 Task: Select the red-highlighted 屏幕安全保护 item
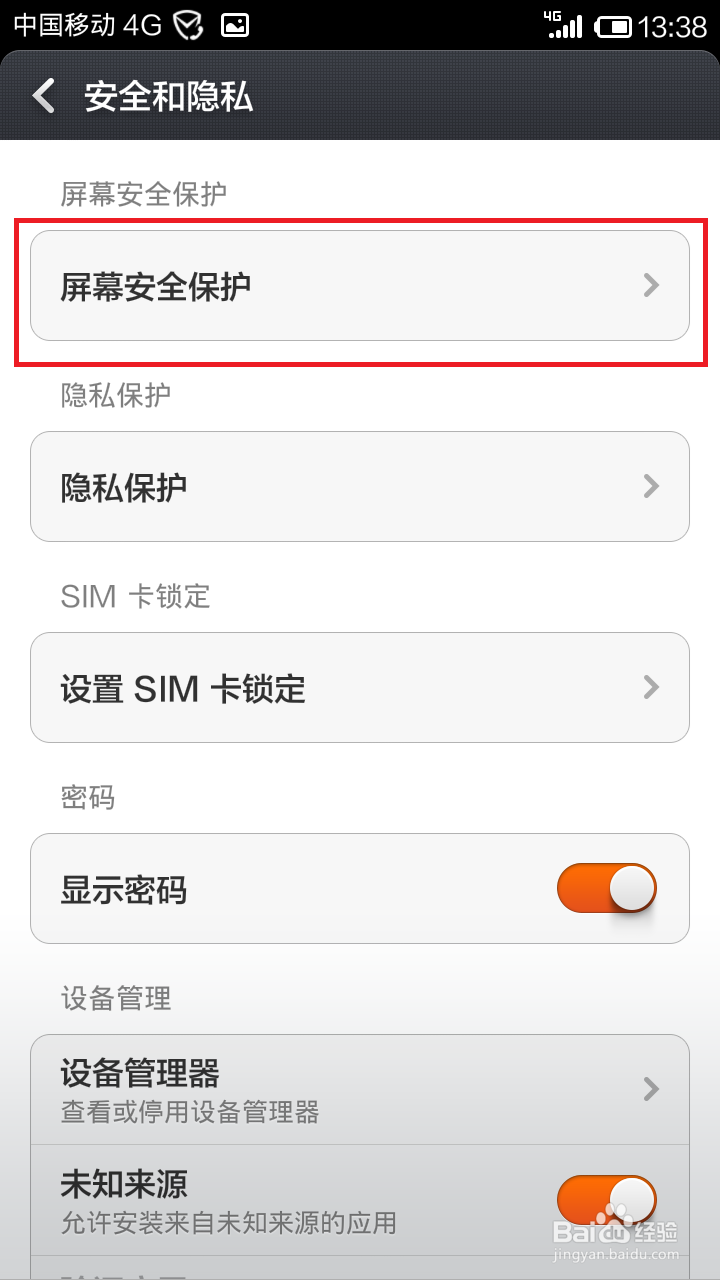point(360,286)
